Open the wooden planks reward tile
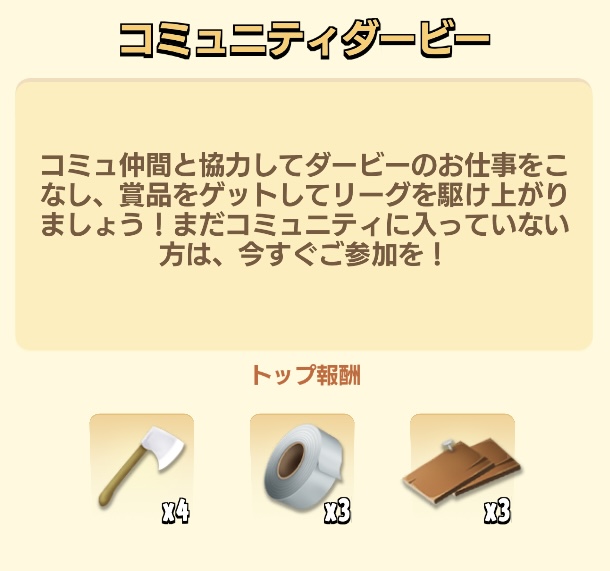Image resolution: width=610 pixels, height=571 pixels. coord(462,465)
